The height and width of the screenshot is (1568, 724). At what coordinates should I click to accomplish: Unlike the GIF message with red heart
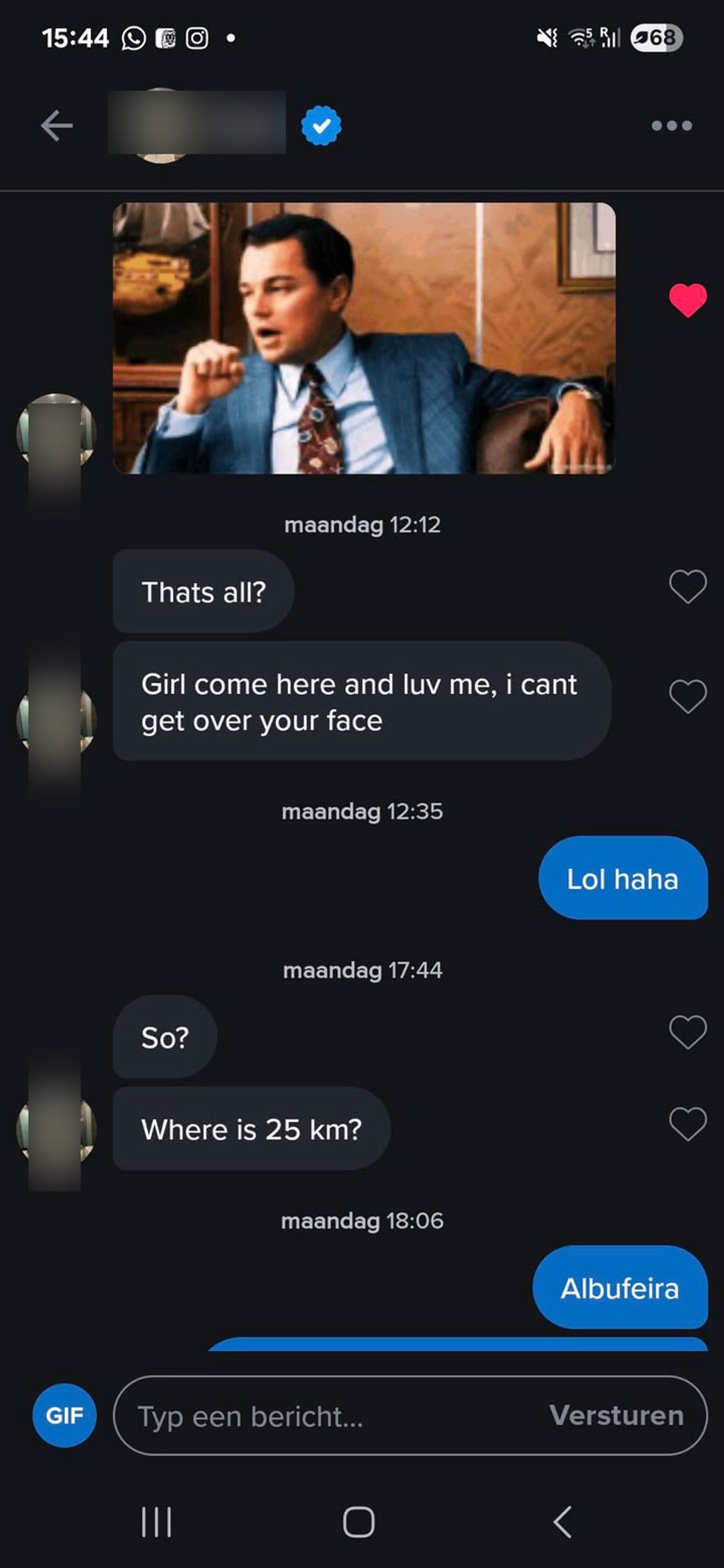[687, 300]
